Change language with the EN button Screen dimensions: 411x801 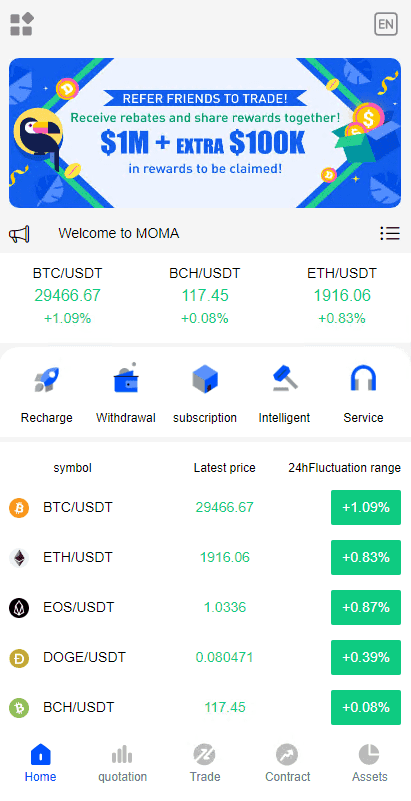click(x=386, y=24)
